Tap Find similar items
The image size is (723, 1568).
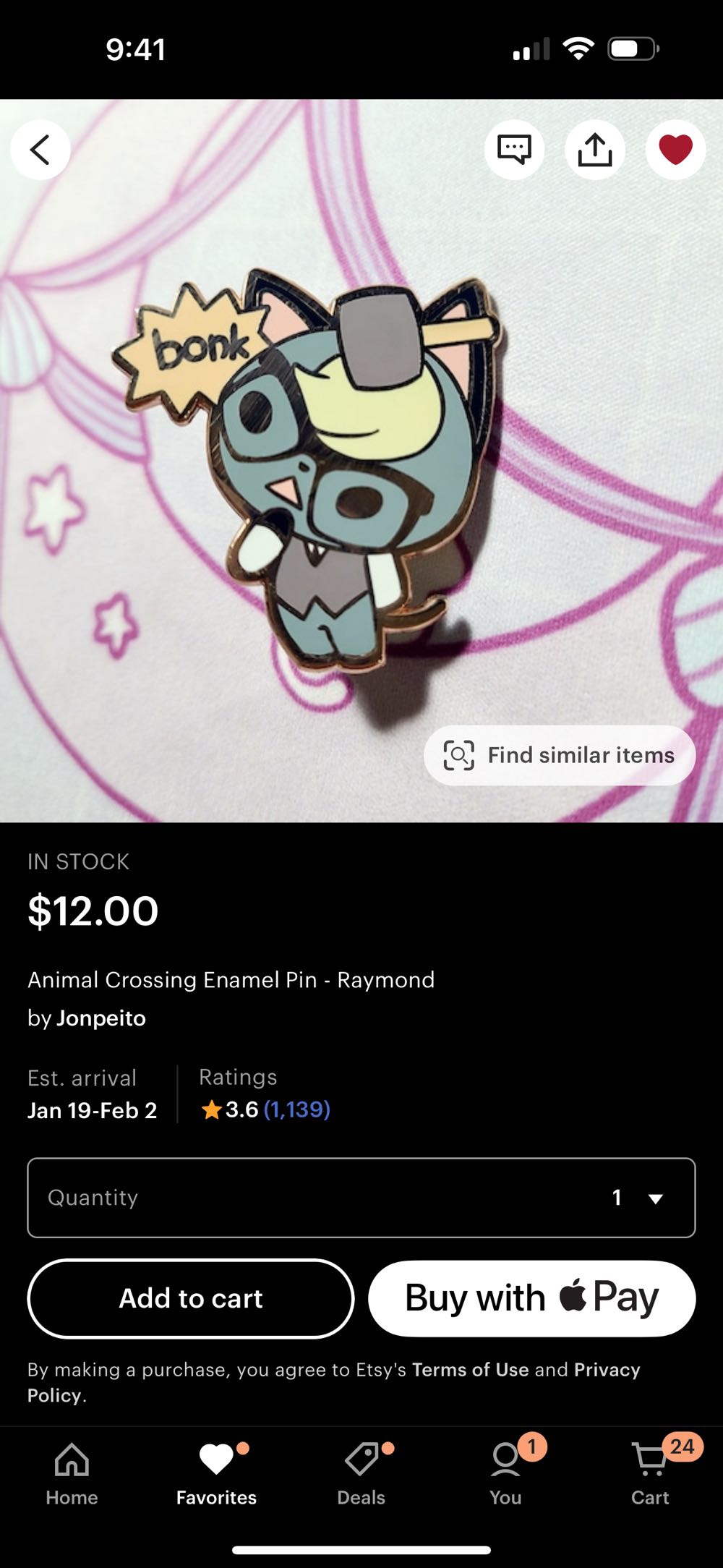click(x=560, y=755)
